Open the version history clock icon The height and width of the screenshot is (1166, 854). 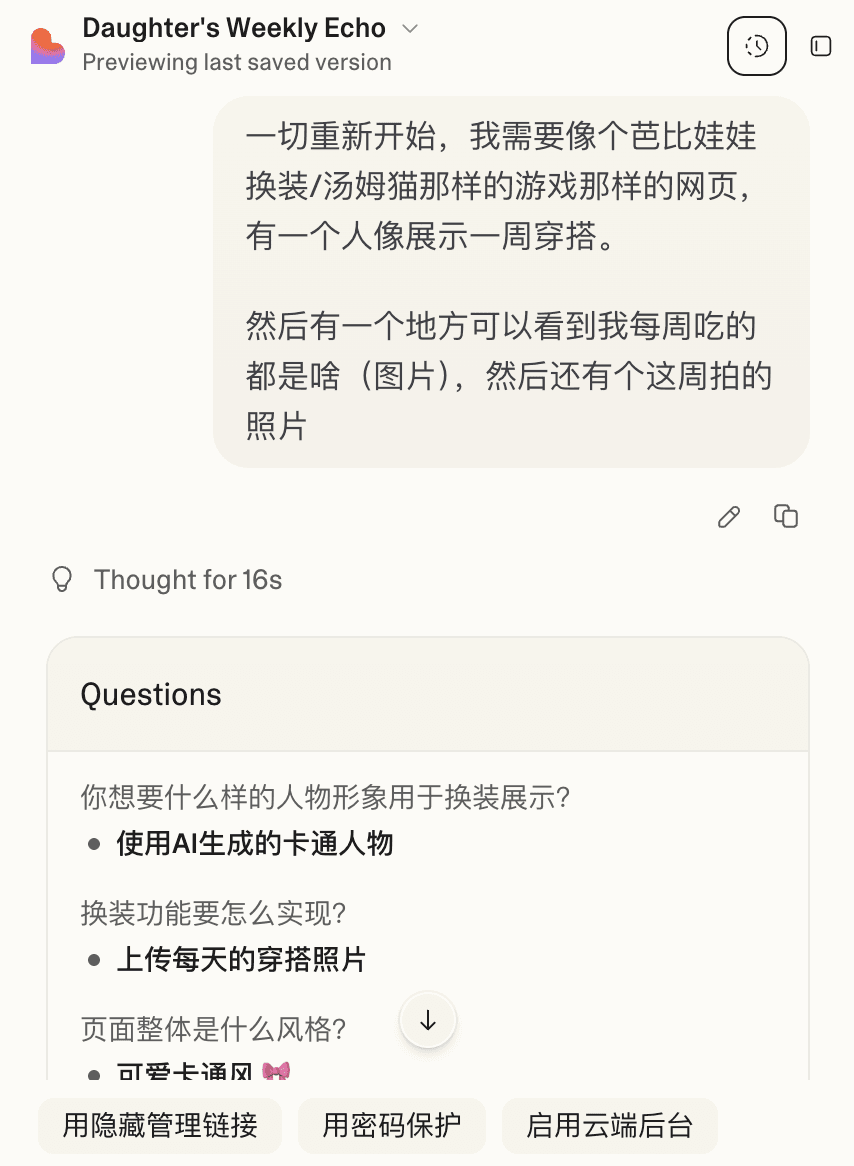tap(757, 46)
